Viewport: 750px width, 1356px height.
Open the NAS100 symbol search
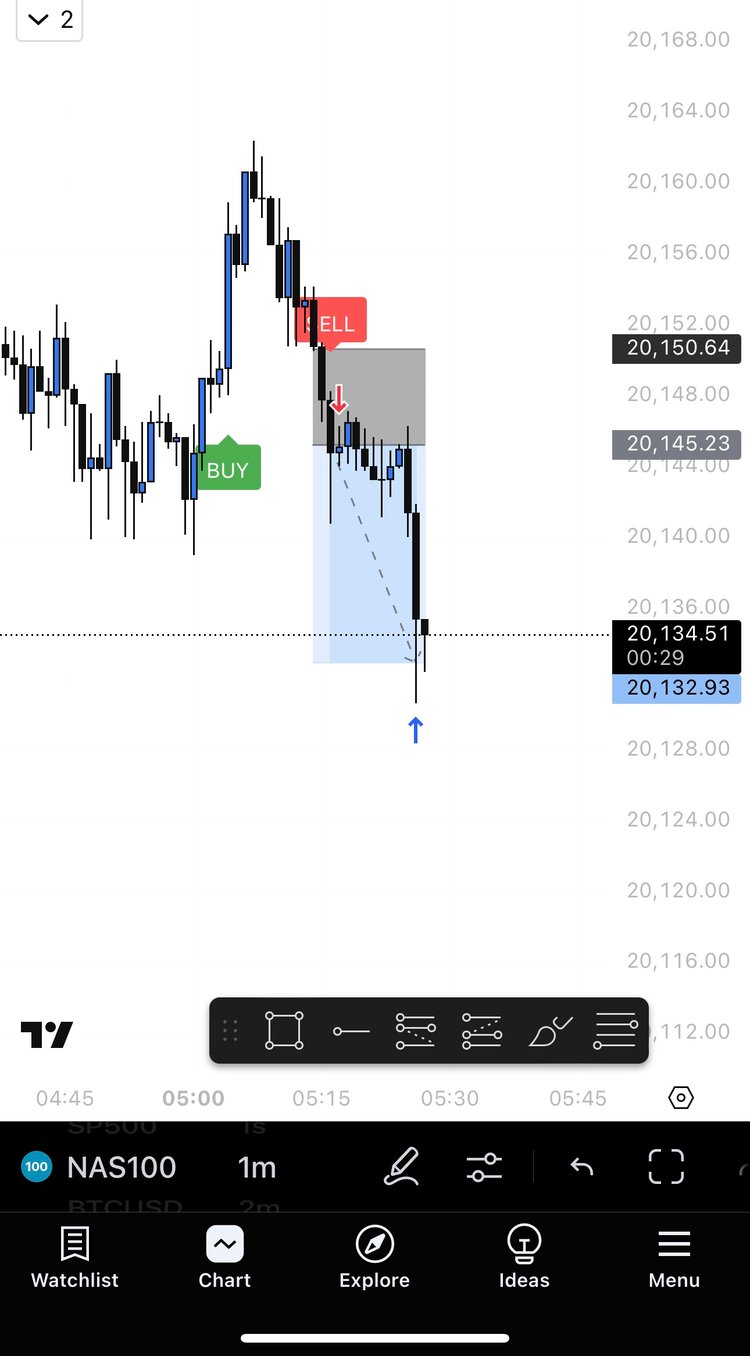100,1167
